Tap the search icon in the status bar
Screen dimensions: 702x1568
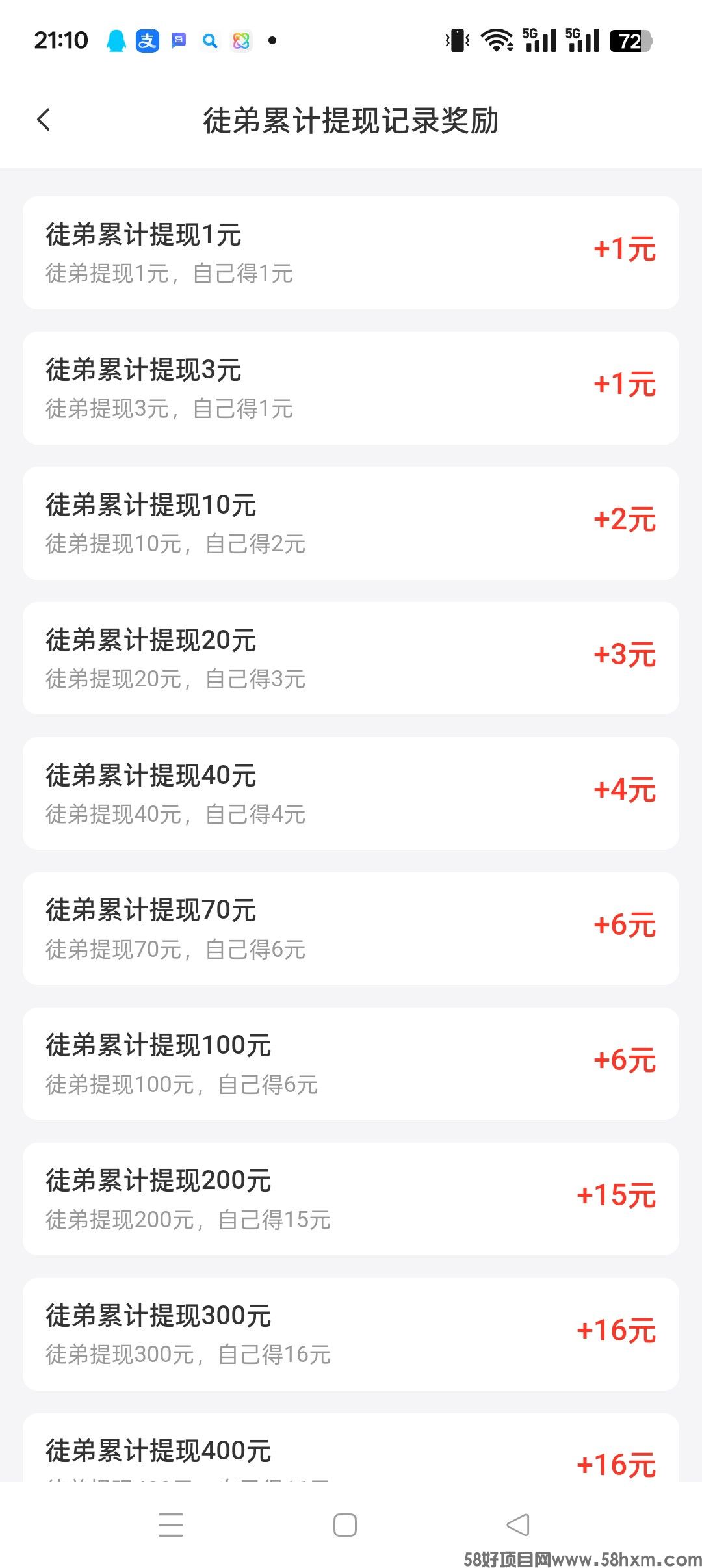tap(209, 40)
